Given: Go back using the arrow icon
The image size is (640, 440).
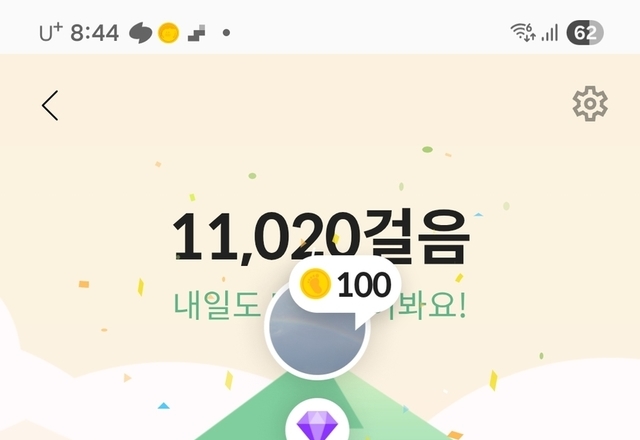Looking at the screenshot, I should coord(50,105).
